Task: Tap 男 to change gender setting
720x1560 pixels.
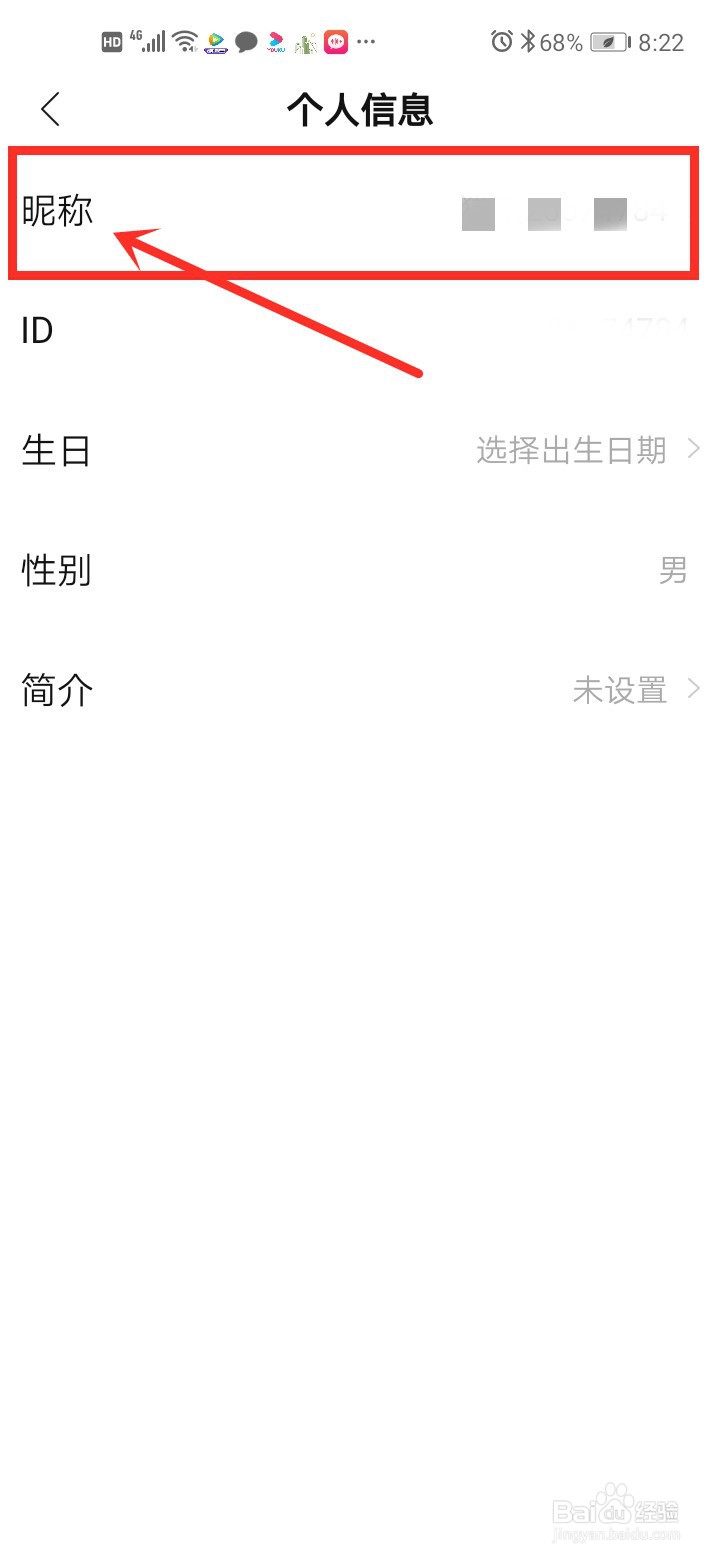Action: (674, 570)
